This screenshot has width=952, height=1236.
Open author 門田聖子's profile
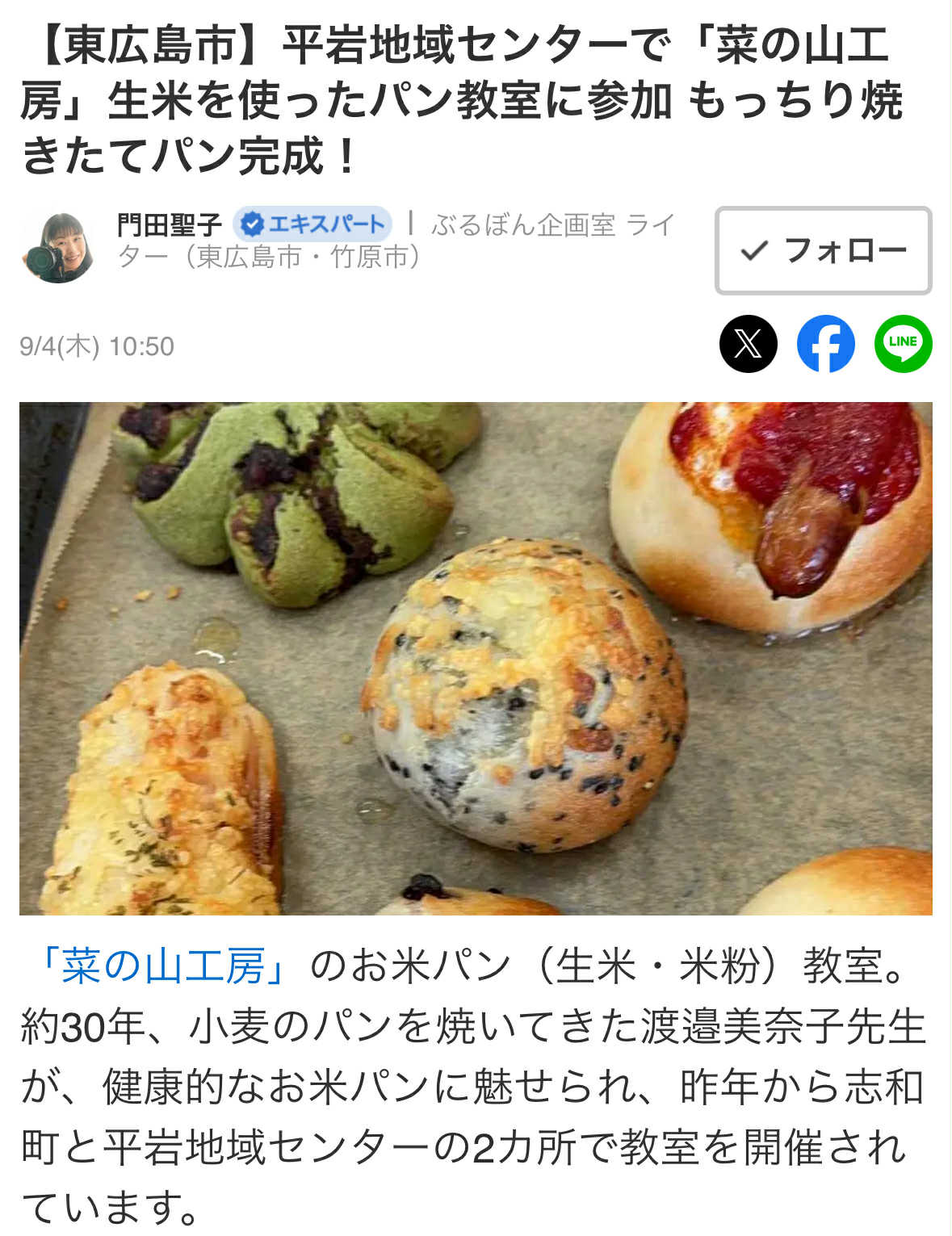tap(170, 224)
